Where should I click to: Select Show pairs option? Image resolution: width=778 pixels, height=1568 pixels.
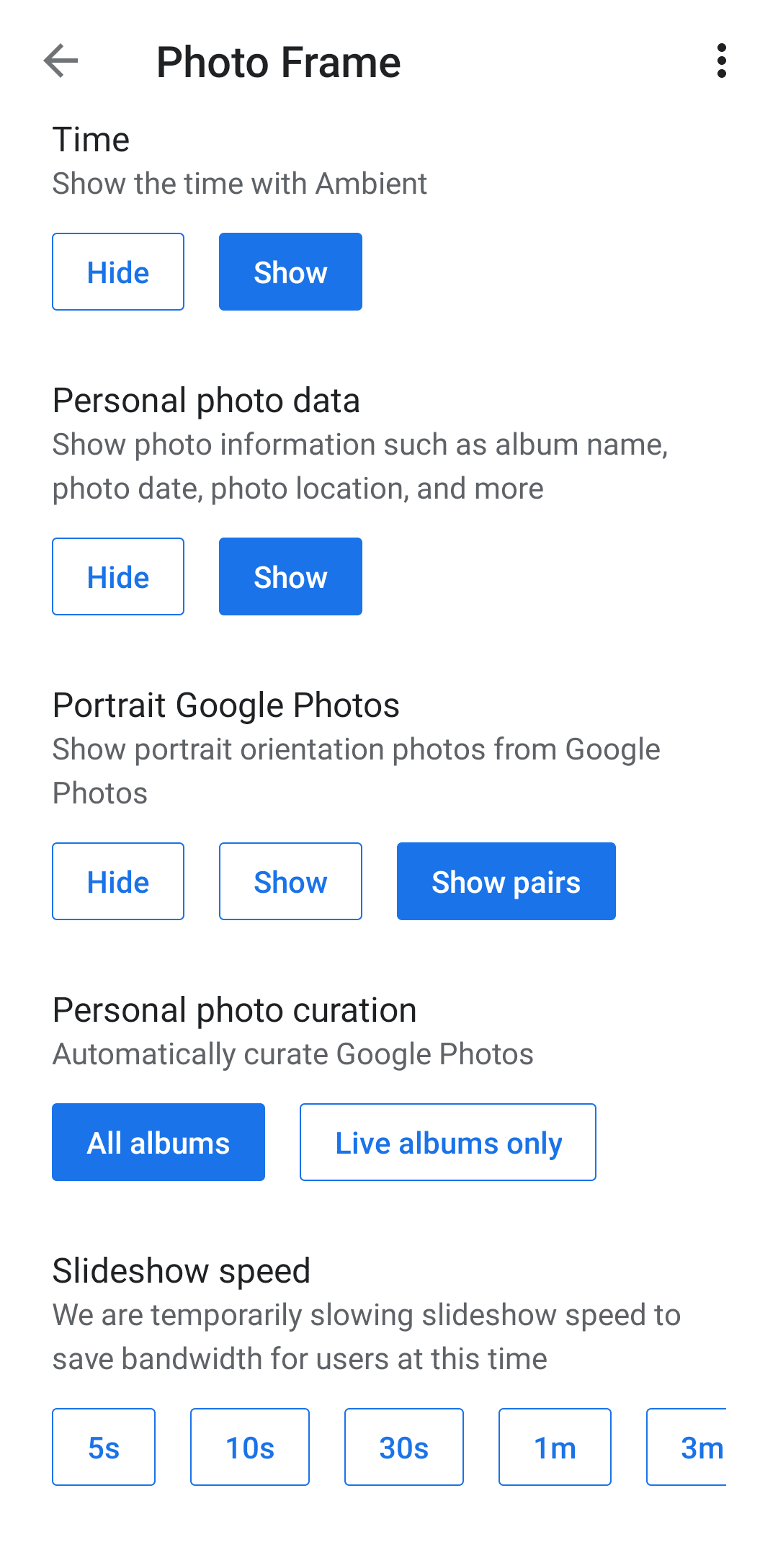coord(506,881)
